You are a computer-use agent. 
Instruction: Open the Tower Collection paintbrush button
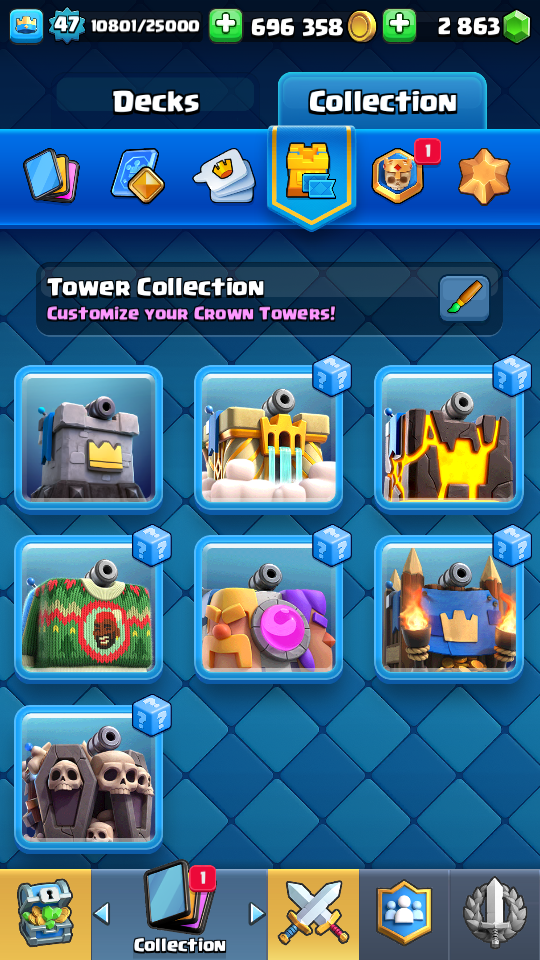464,298
